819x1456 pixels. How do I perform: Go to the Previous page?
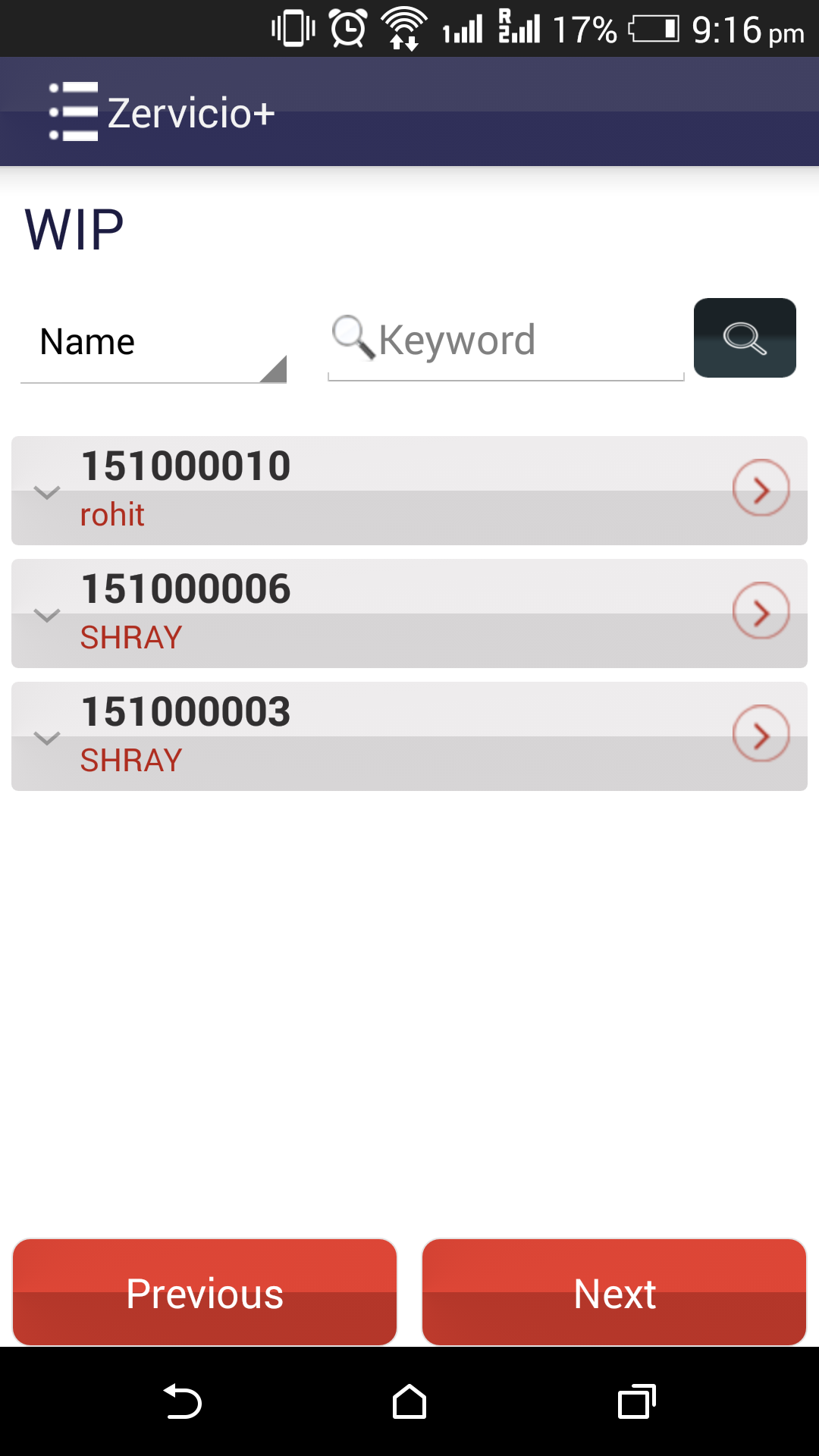click(x=205, y=1292)
